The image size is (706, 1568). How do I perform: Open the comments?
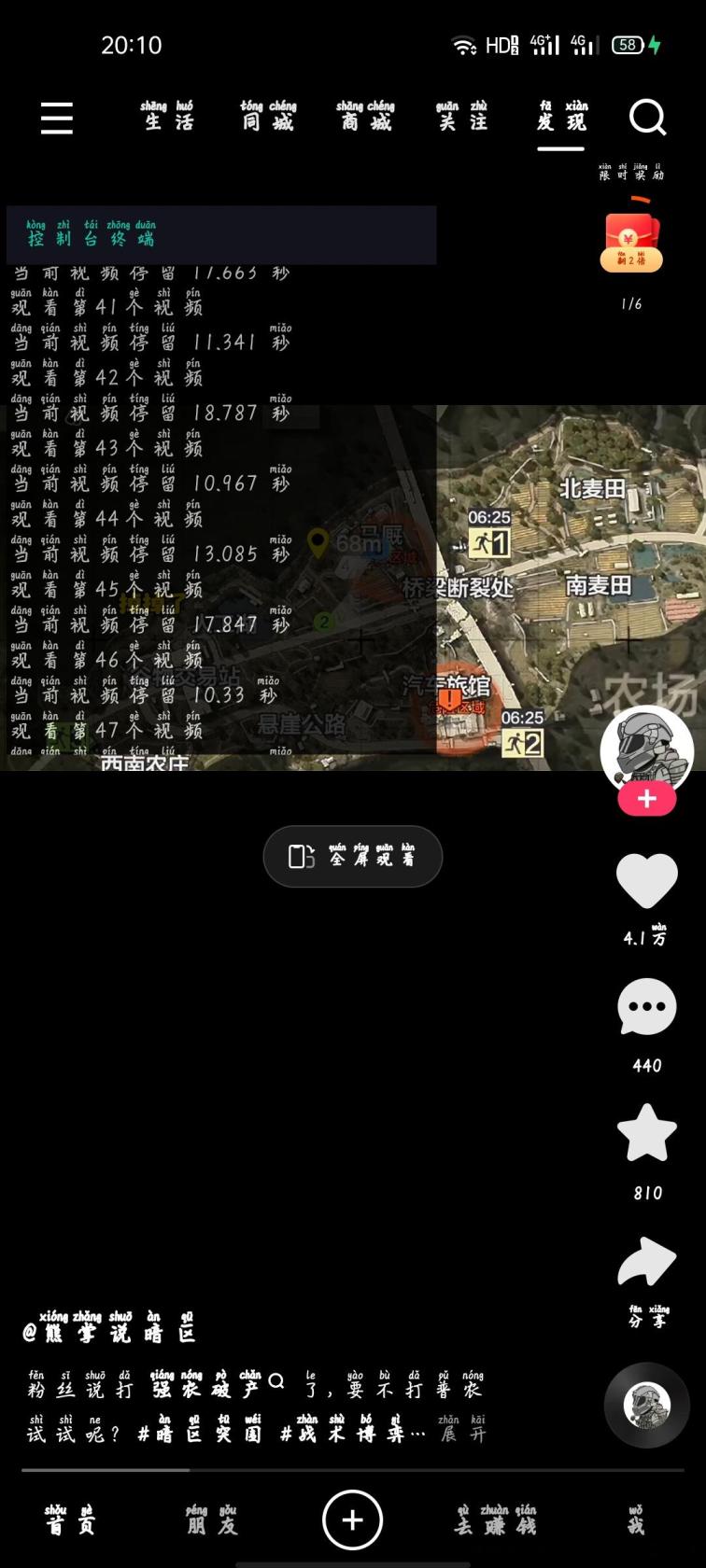pyautogui.click(x=646, y=1008)
